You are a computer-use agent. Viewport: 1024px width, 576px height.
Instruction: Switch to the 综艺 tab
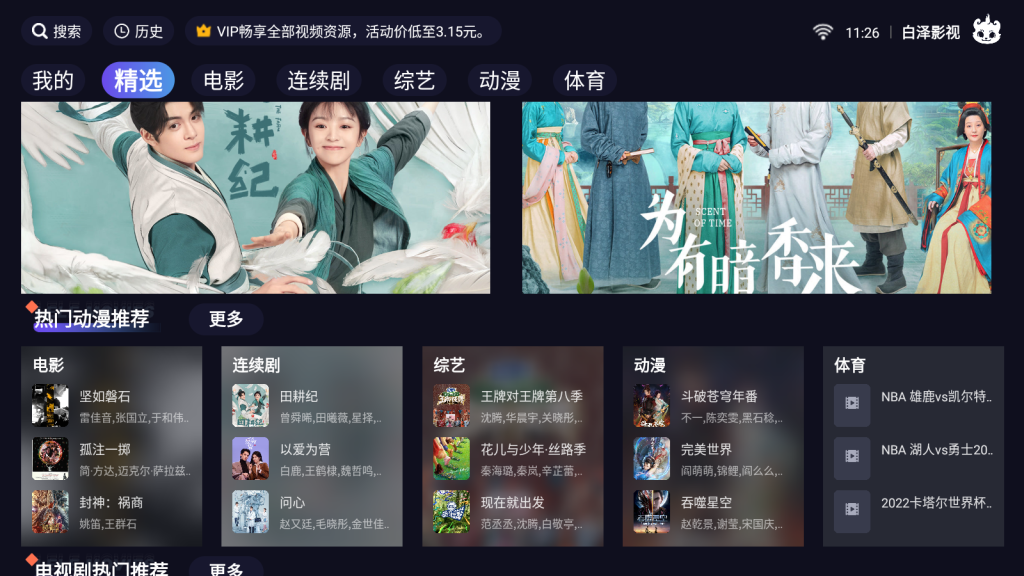coord(414,81)
